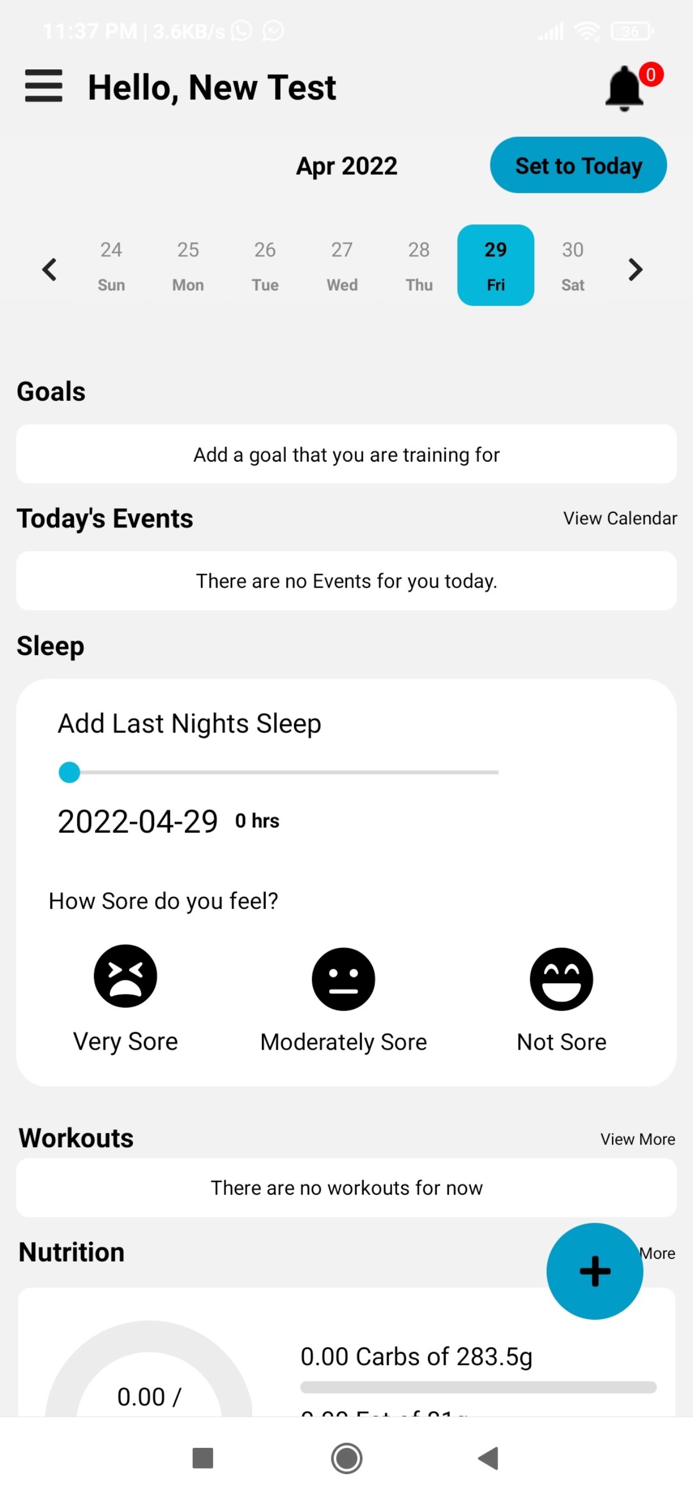Tap the system home button

(346, 1458)
